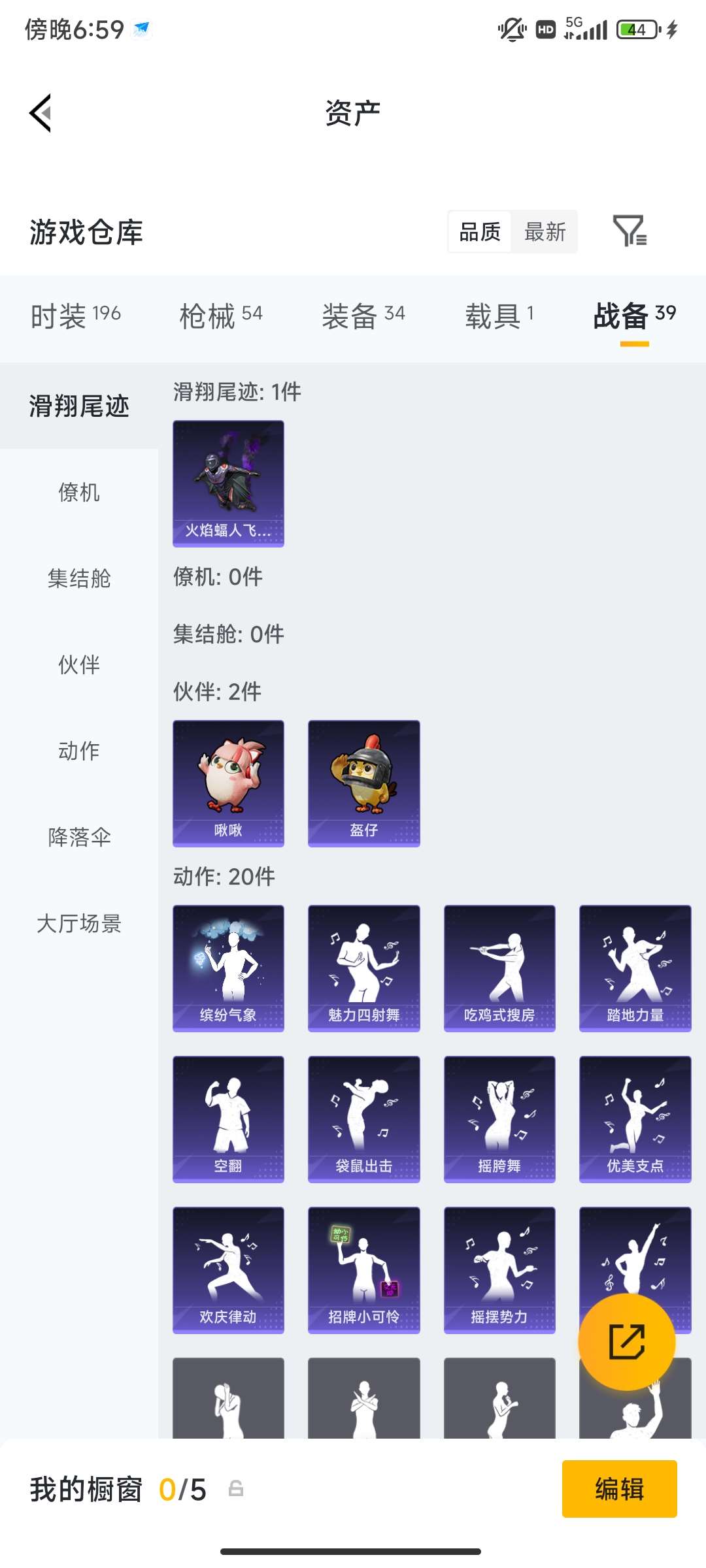
Task: Tap the muted notification icon in status bar
Action: coord(512,29)
